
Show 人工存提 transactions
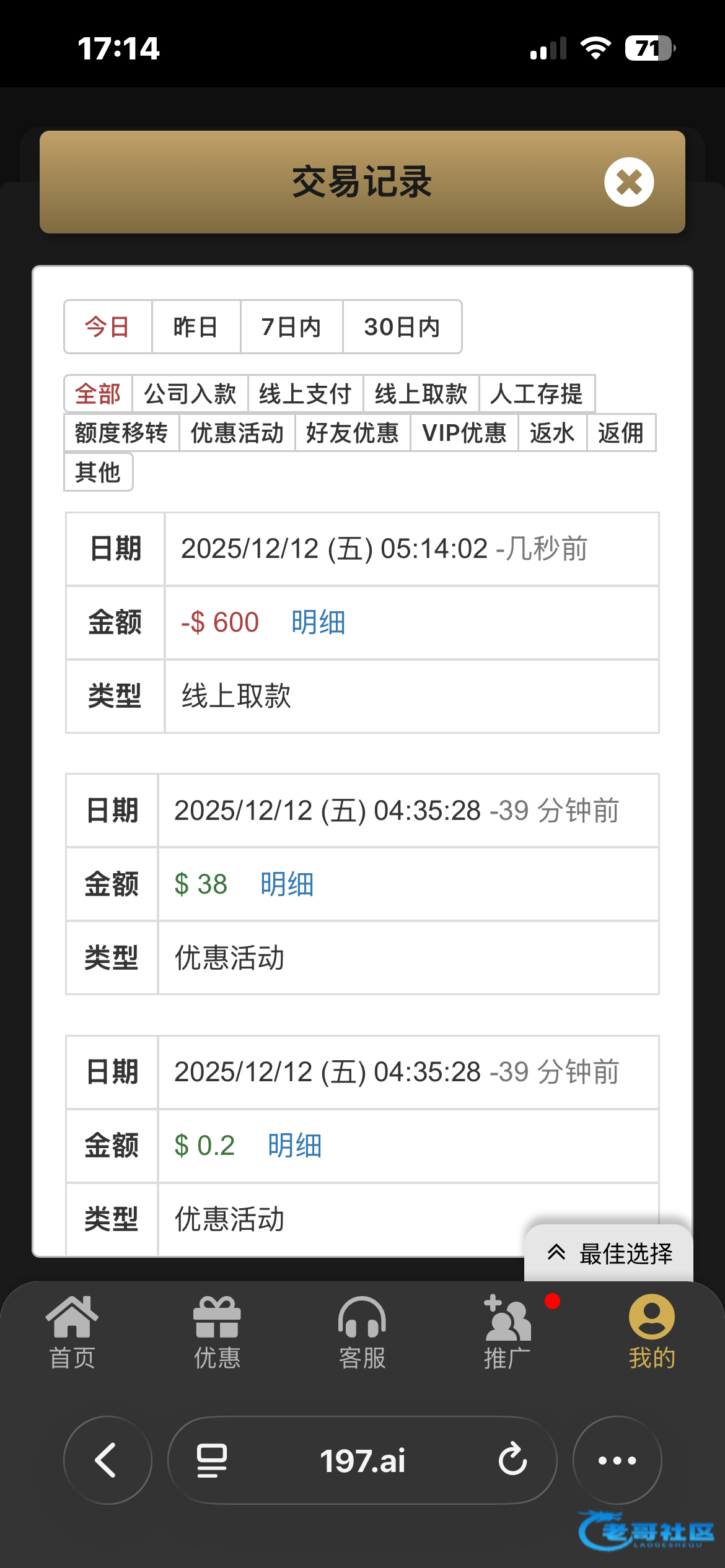537,394
